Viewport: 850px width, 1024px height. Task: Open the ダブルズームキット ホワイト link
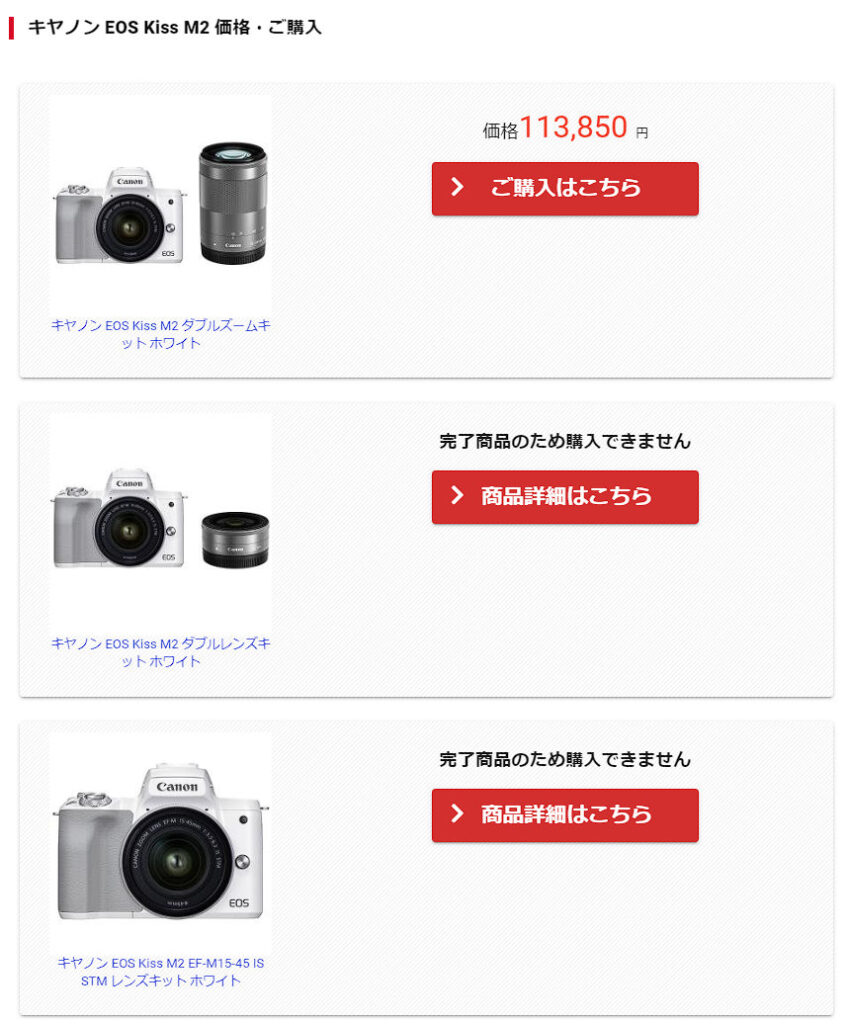(161, 334)
